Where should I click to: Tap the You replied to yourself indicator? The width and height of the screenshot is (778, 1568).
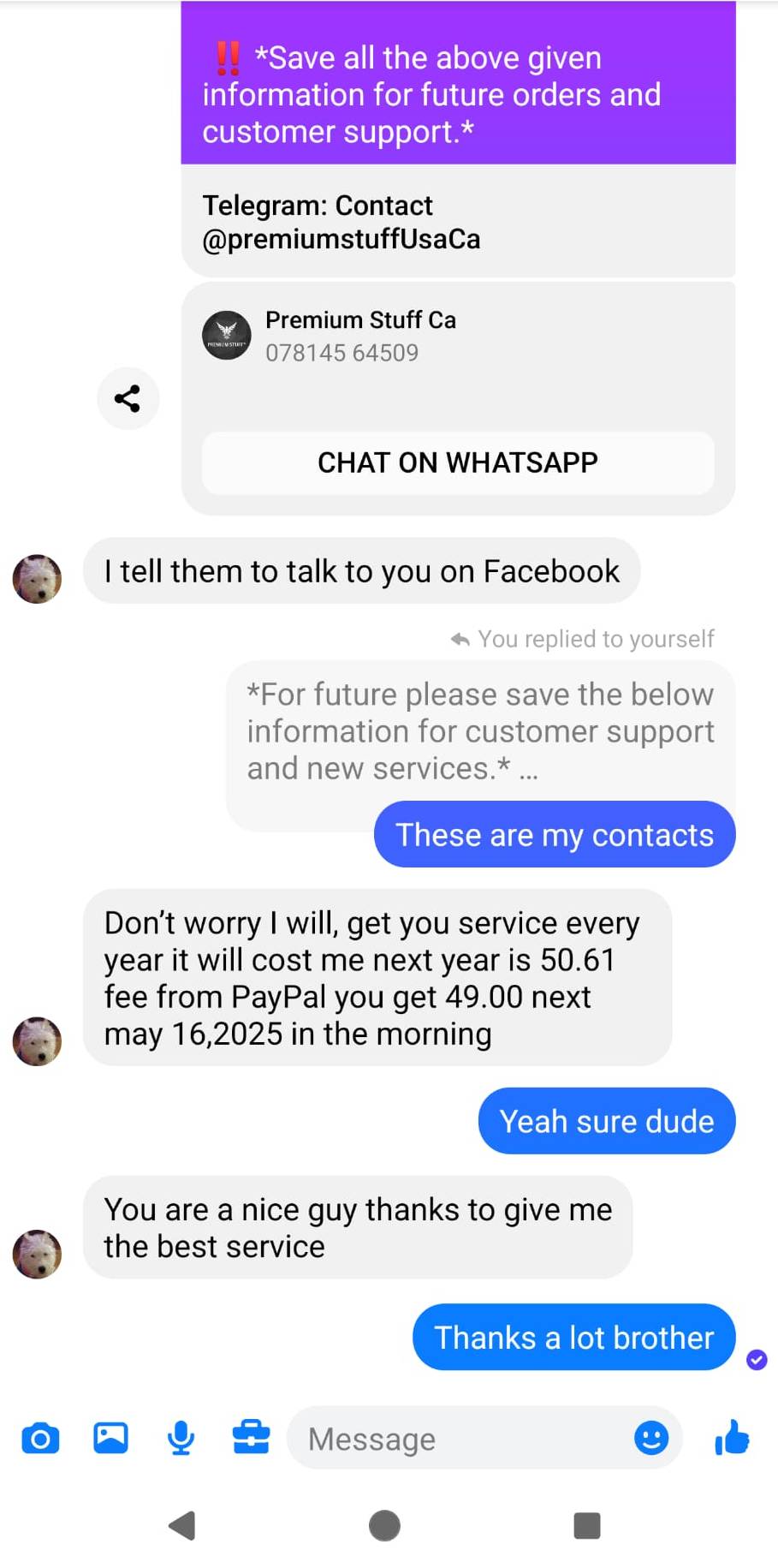click(583, 639)
